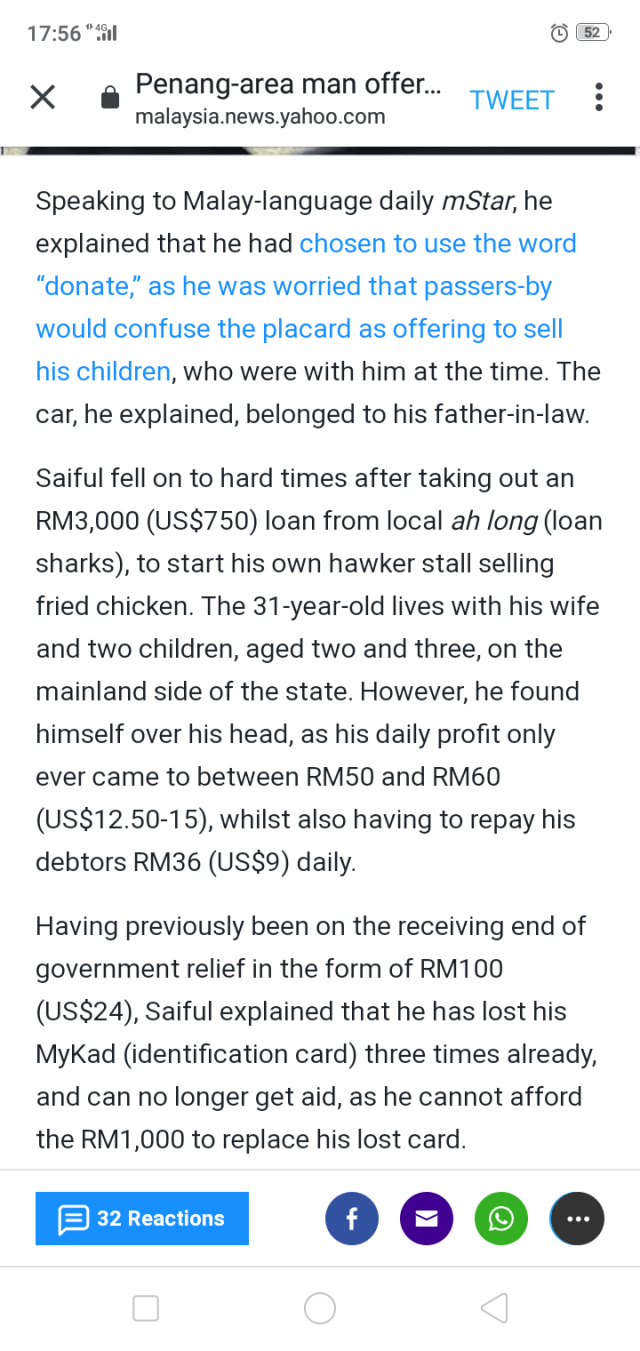The image size is (640, 1351).
Task: Go back using system navigation
Action: tap(494, 1307)
